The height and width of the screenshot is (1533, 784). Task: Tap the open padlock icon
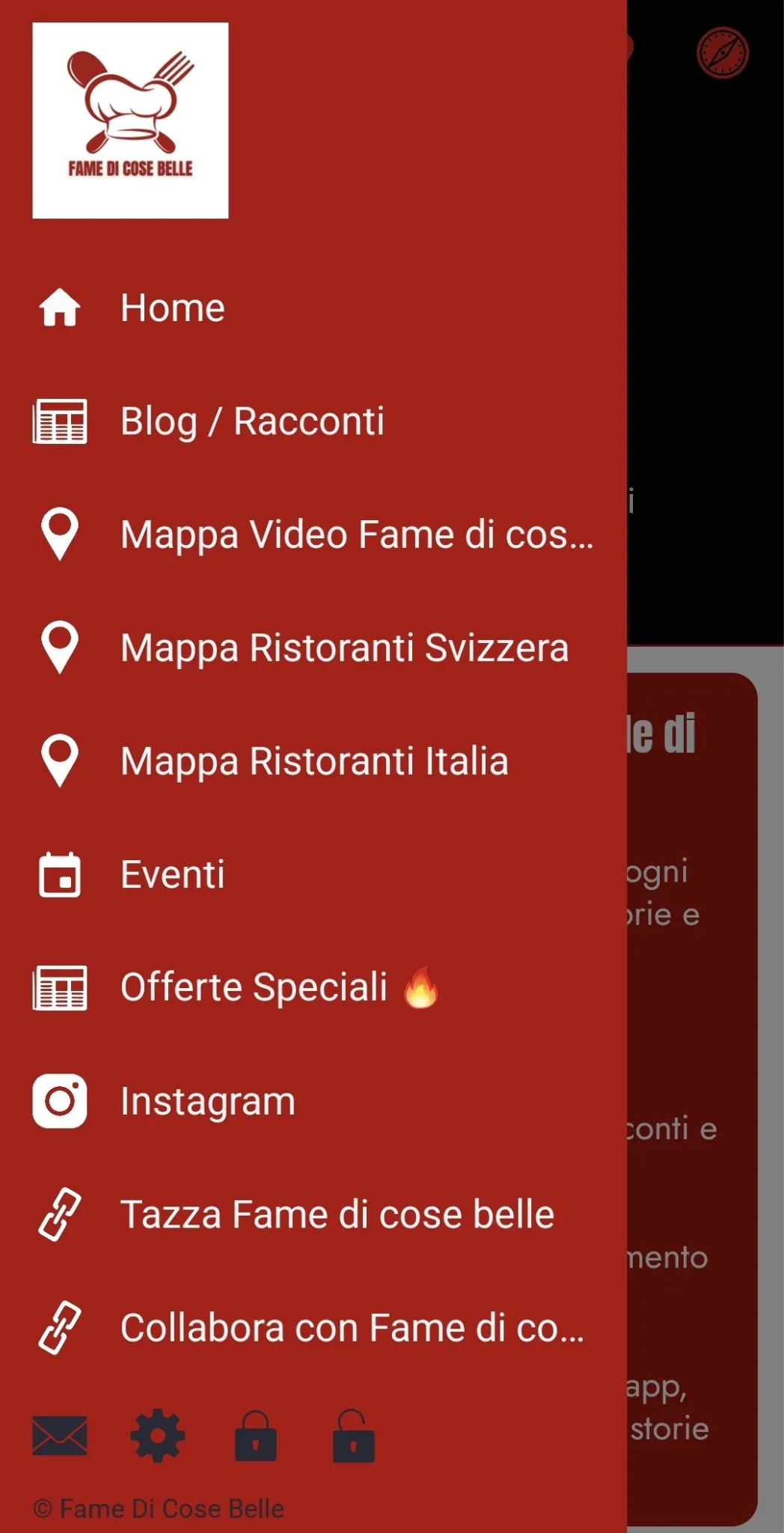click(353, 1436)
